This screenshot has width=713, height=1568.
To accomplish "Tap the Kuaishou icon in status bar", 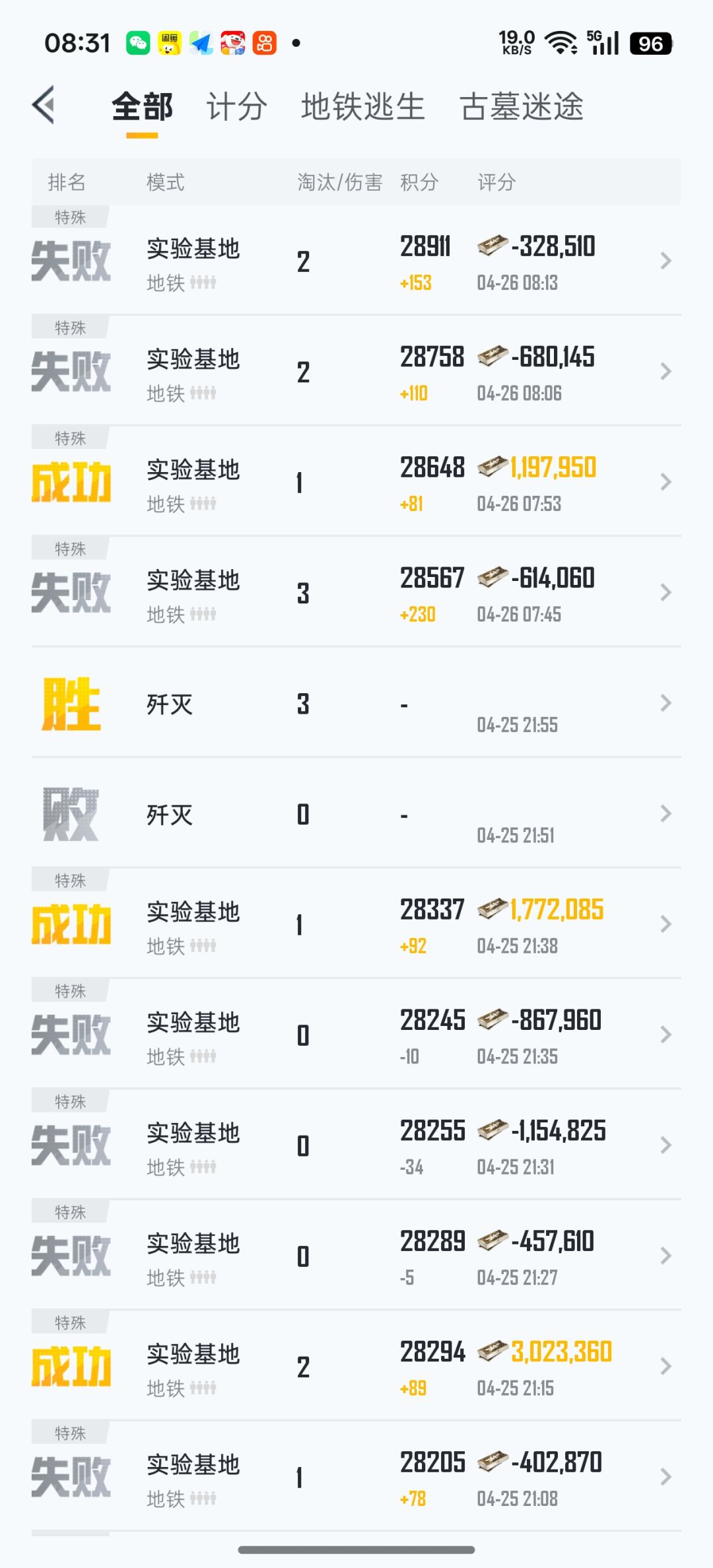I will 264,43.
